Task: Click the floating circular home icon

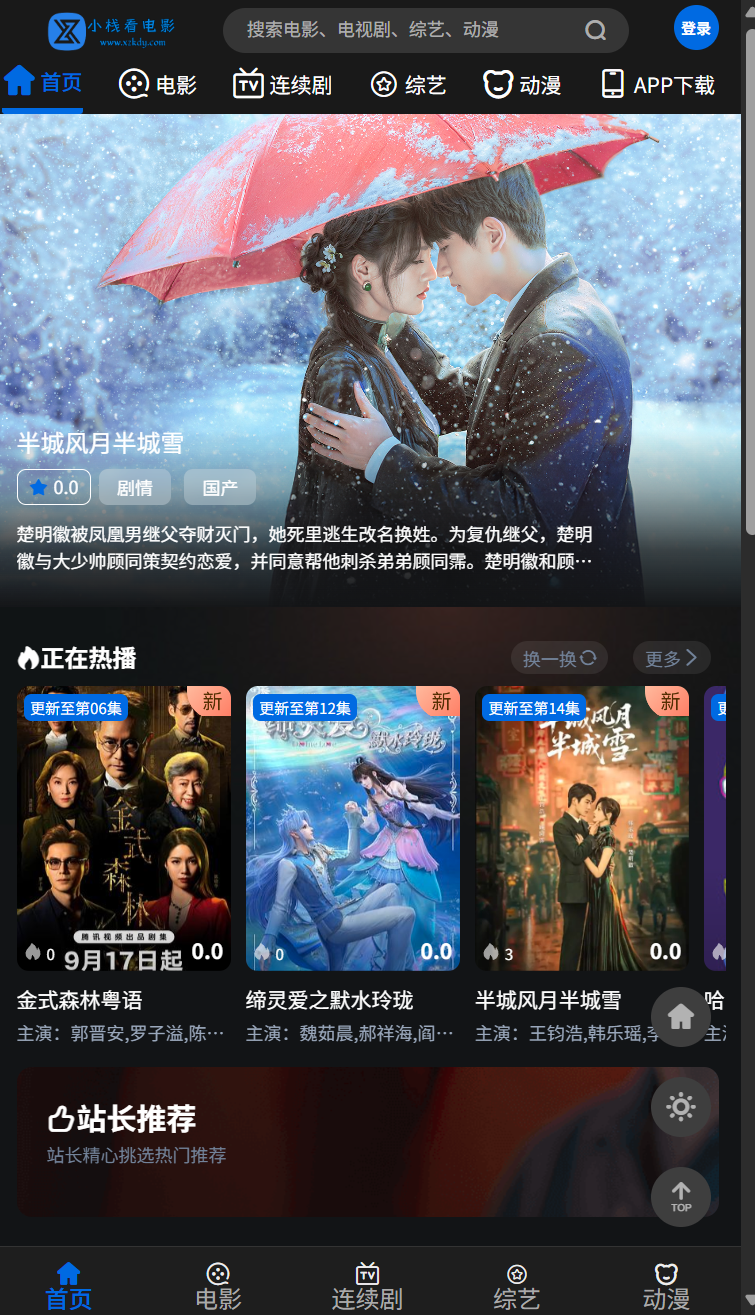Action: pyautogui.click(x=680, y=1016)
